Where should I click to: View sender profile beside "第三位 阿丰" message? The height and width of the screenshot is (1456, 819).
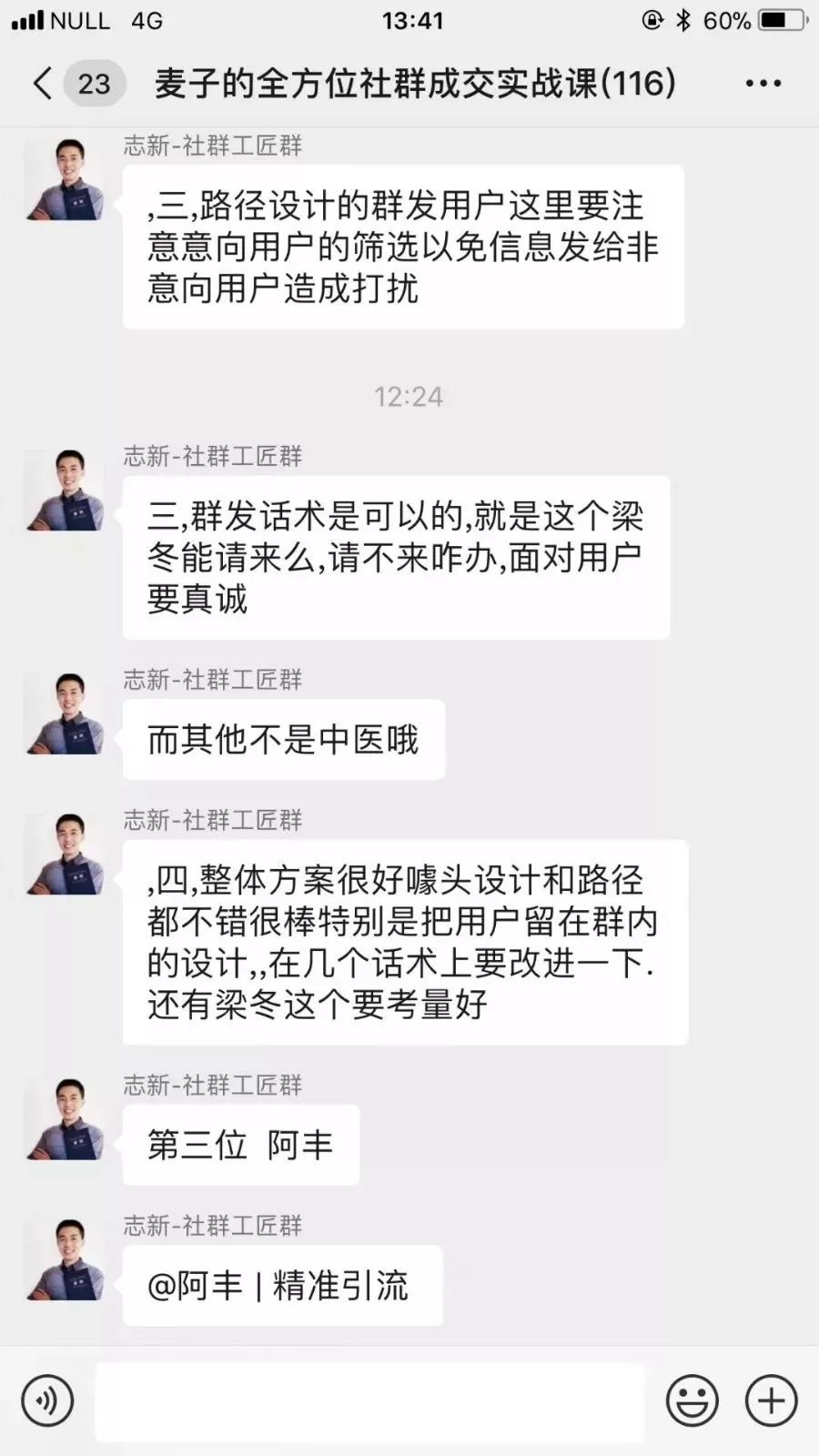66,1119
